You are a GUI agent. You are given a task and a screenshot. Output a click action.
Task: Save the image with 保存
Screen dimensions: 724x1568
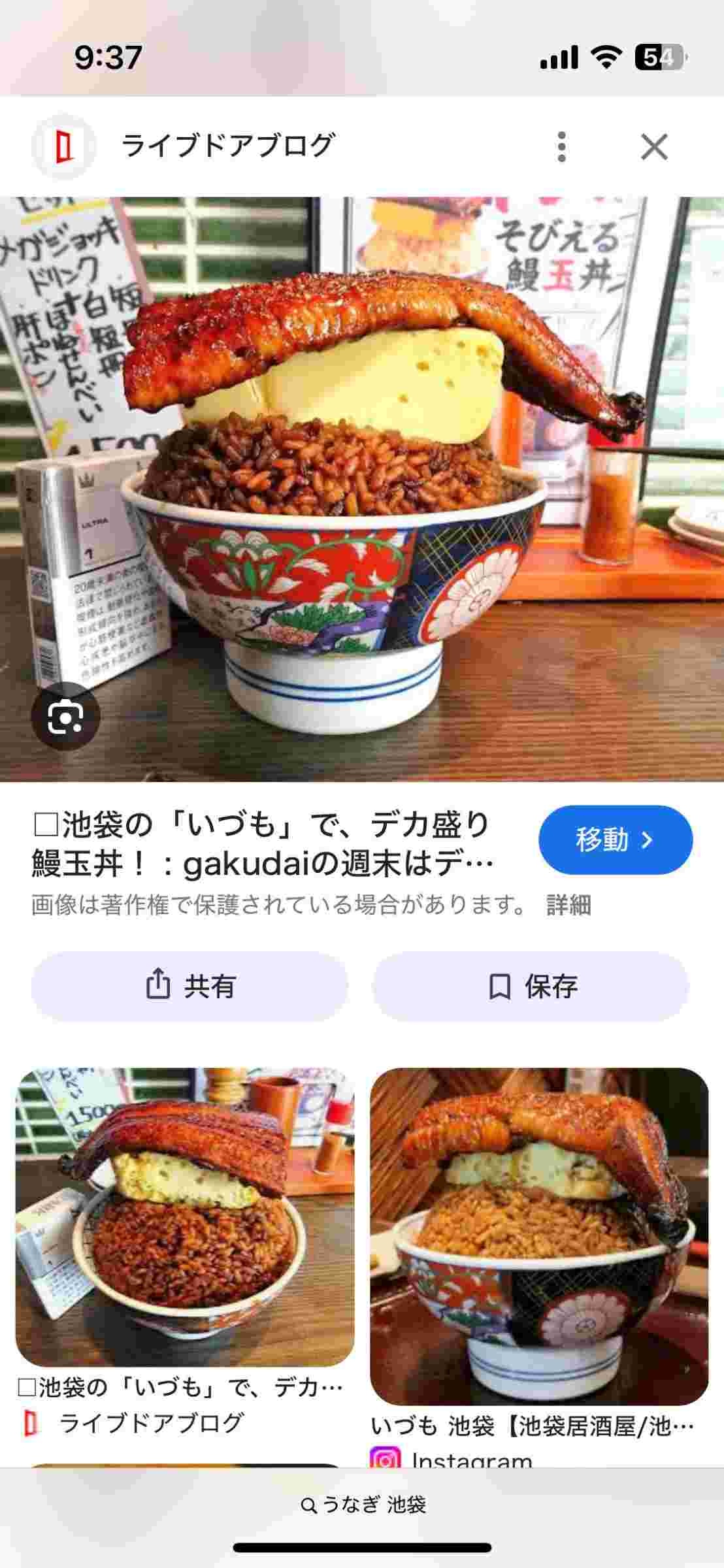[531, 986]
